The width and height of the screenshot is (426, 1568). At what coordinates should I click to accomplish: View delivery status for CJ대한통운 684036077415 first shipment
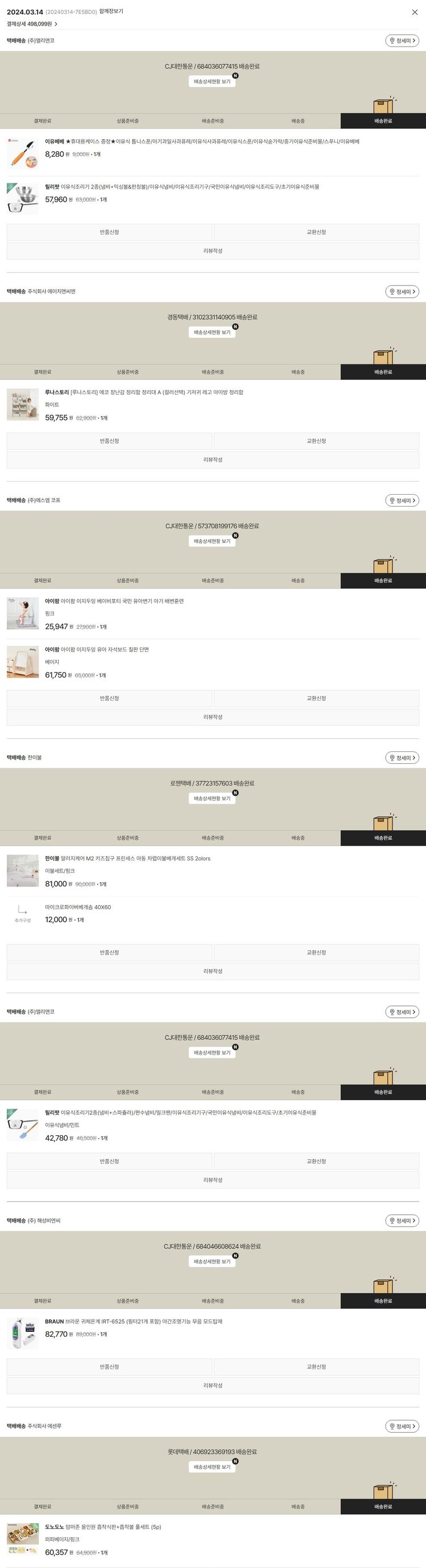212,82
